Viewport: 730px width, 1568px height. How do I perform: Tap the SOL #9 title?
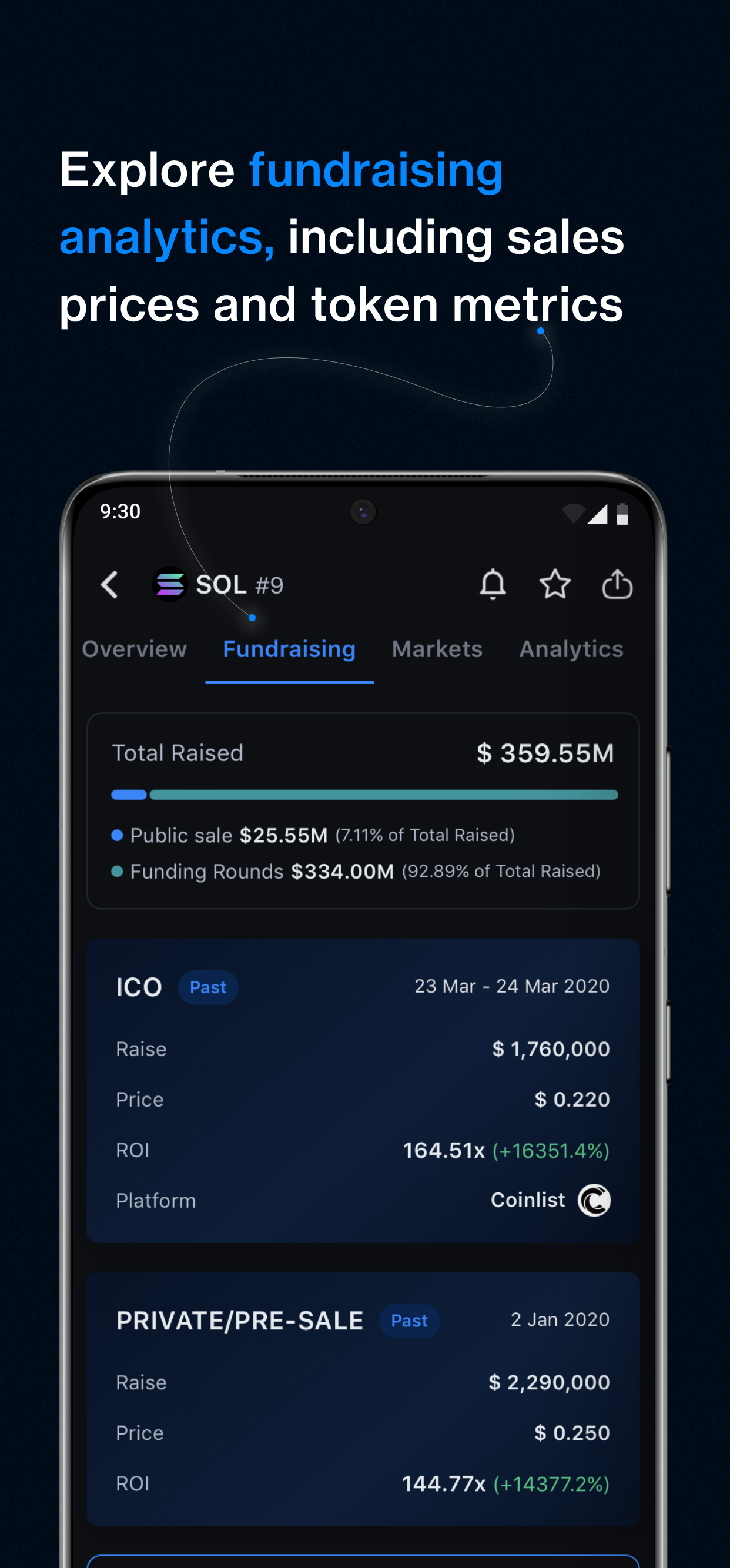tap(237, 583)
